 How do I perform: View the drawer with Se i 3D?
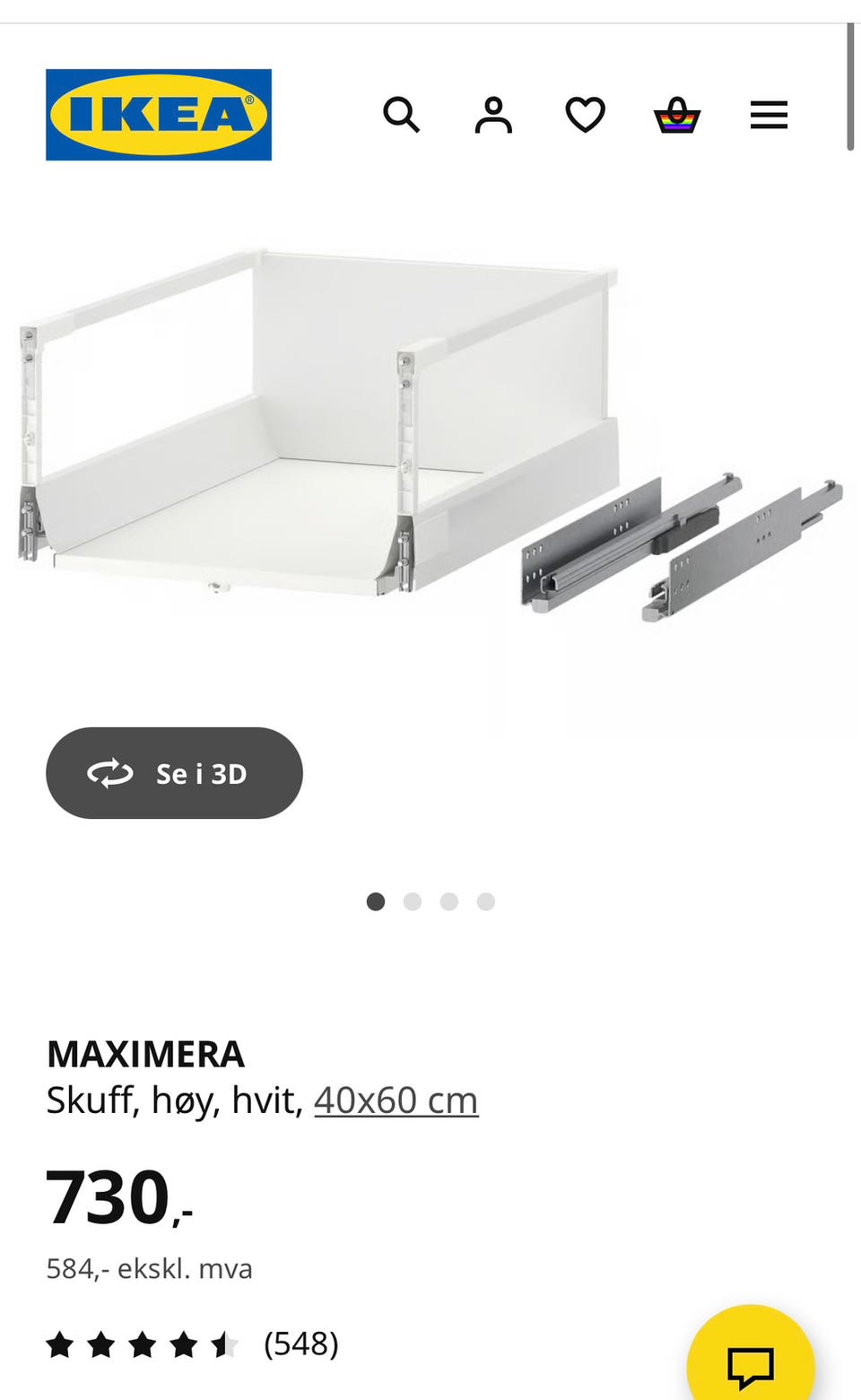click(174, 773)
